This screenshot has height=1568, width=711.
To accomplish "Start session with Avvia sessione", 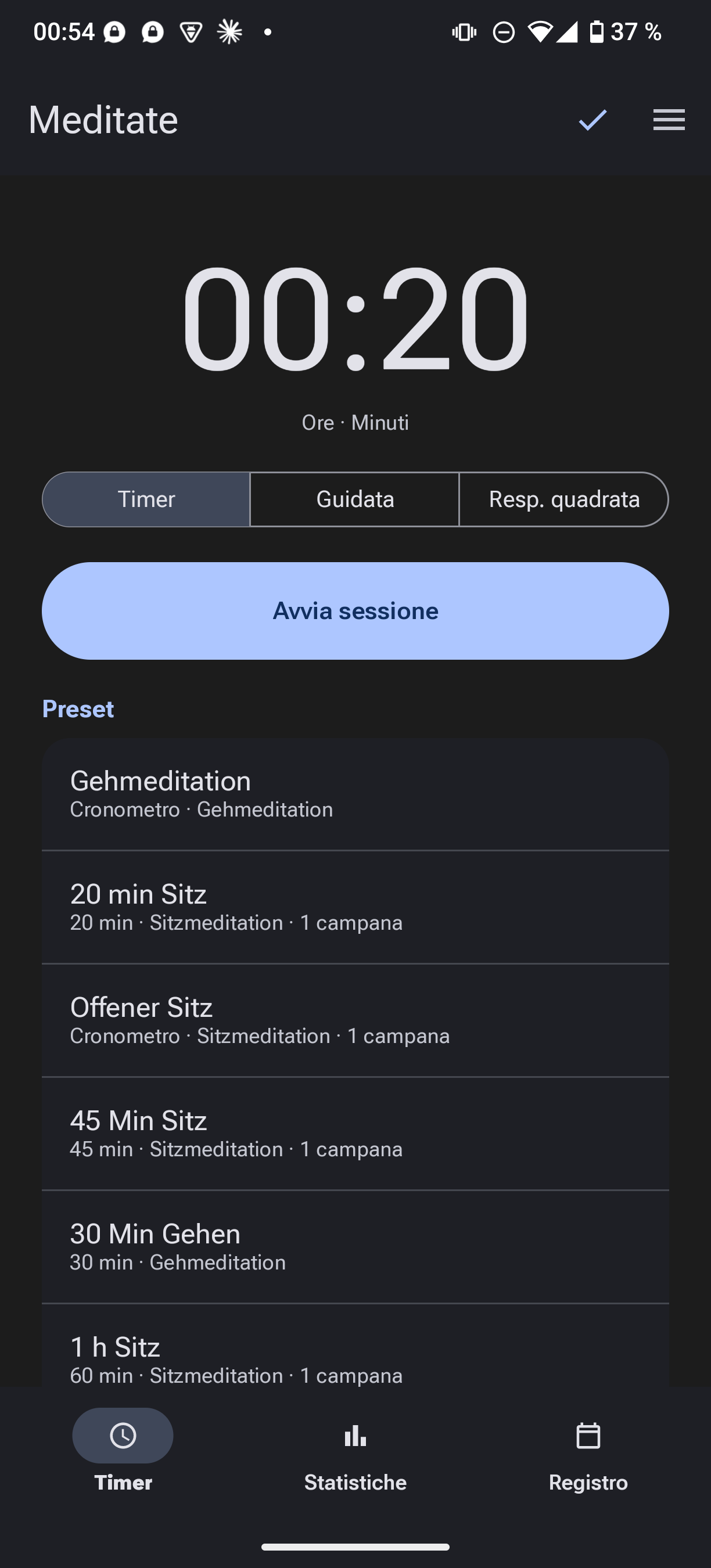I will click(355, 610).
